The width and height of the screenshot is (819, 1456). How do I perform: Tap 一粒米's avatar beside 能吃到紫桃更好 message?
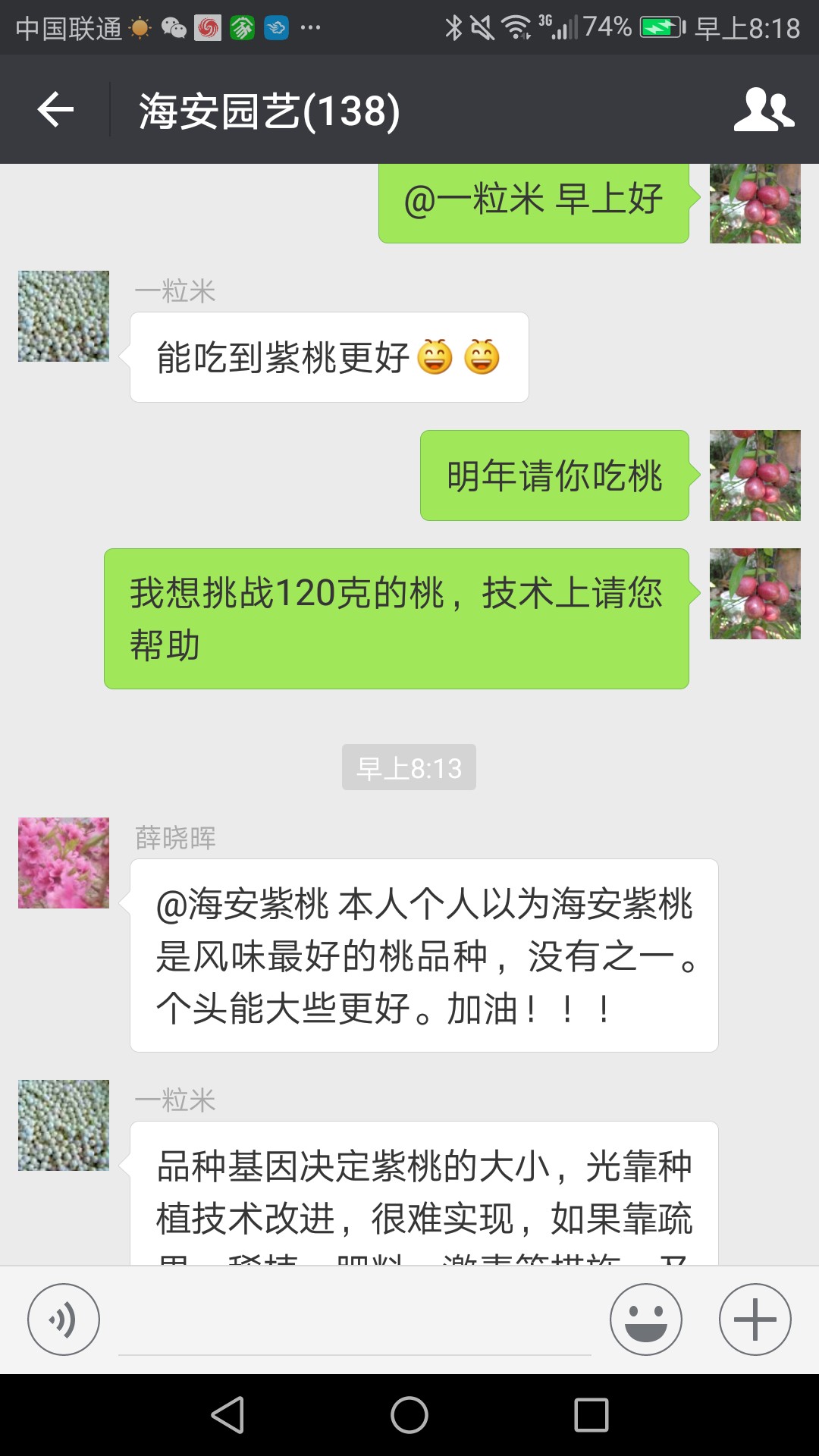(64, 316)
